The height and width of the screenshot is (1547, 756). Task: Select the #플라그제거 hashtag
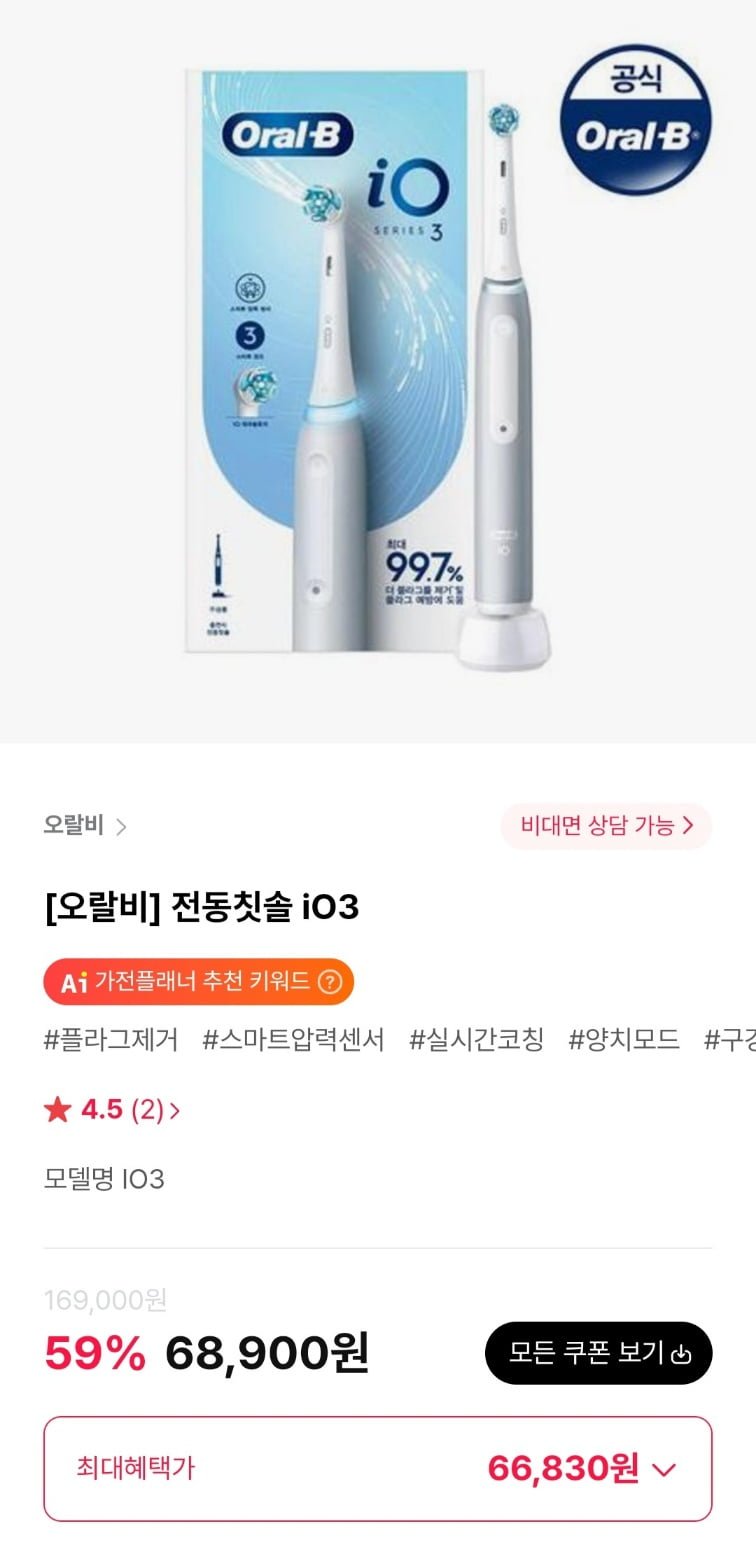111,1040
